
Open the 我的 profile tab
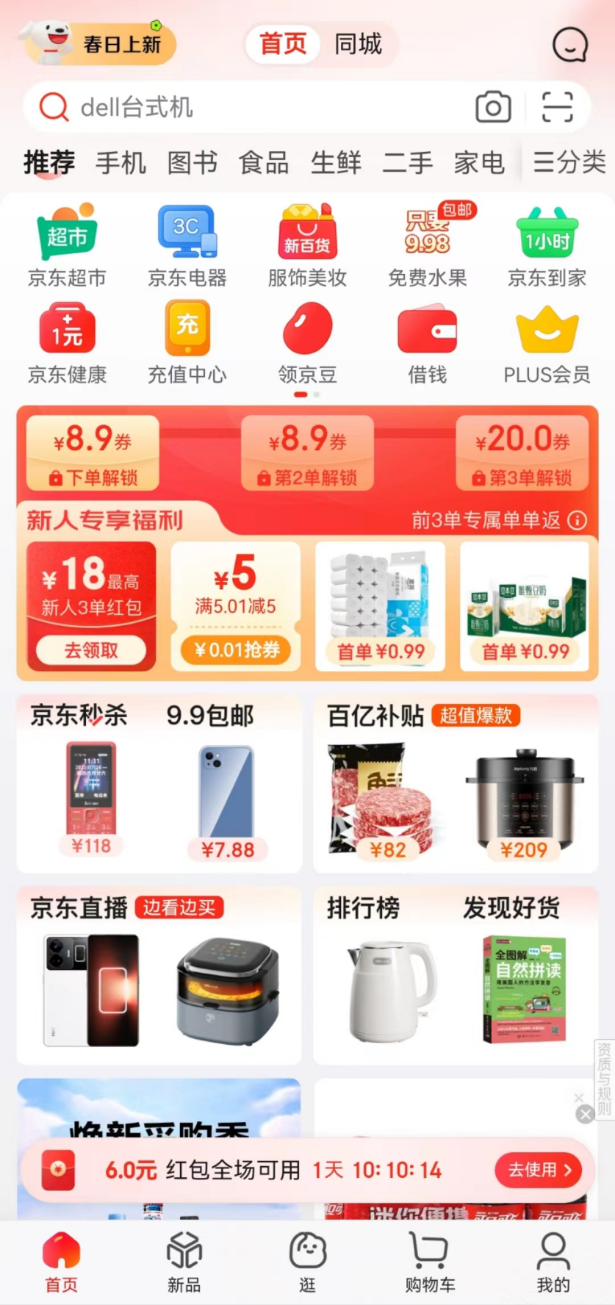click(x=553, y=1262)
